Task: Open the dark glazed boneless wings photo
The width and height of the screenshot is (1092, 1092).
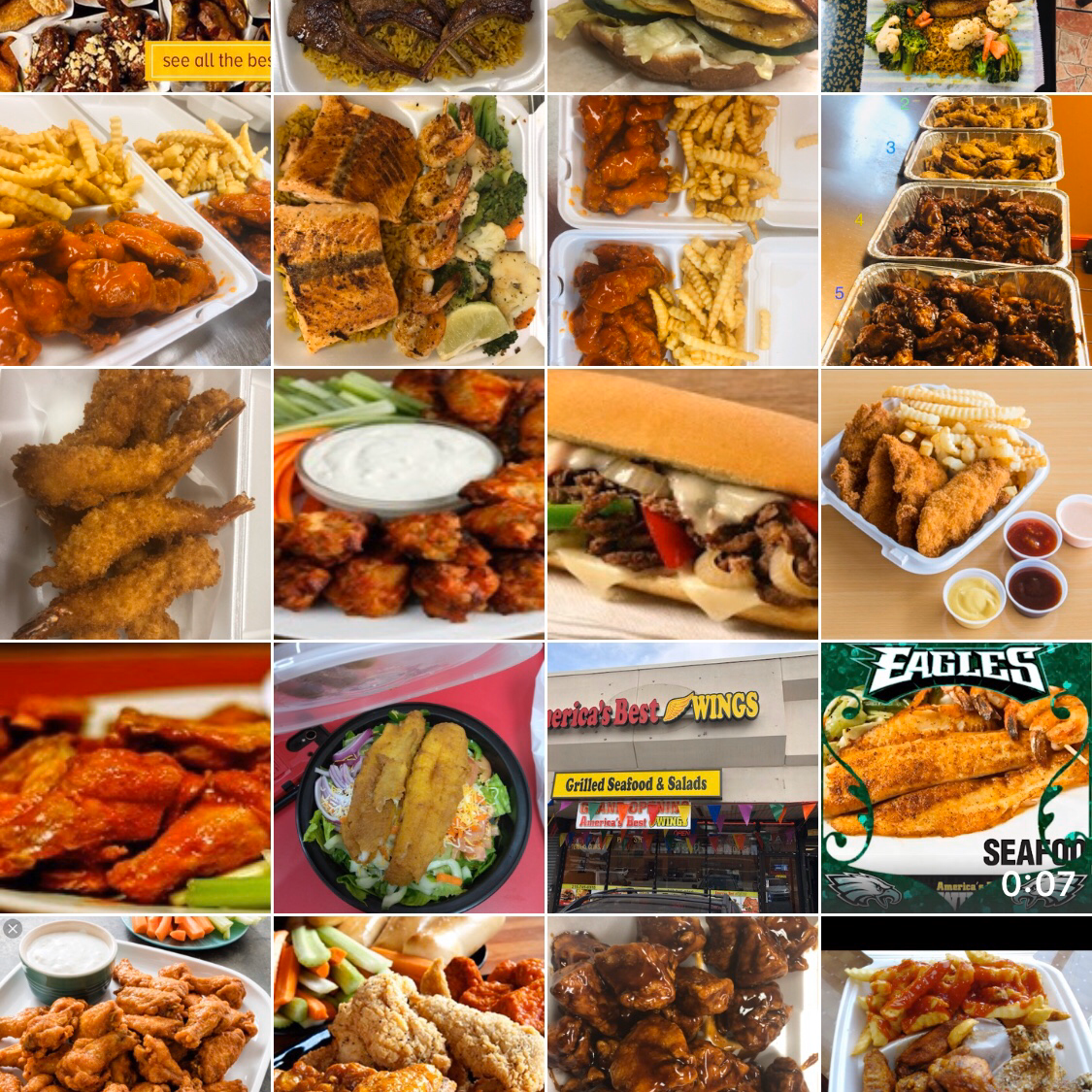Action: [682, 1005]
